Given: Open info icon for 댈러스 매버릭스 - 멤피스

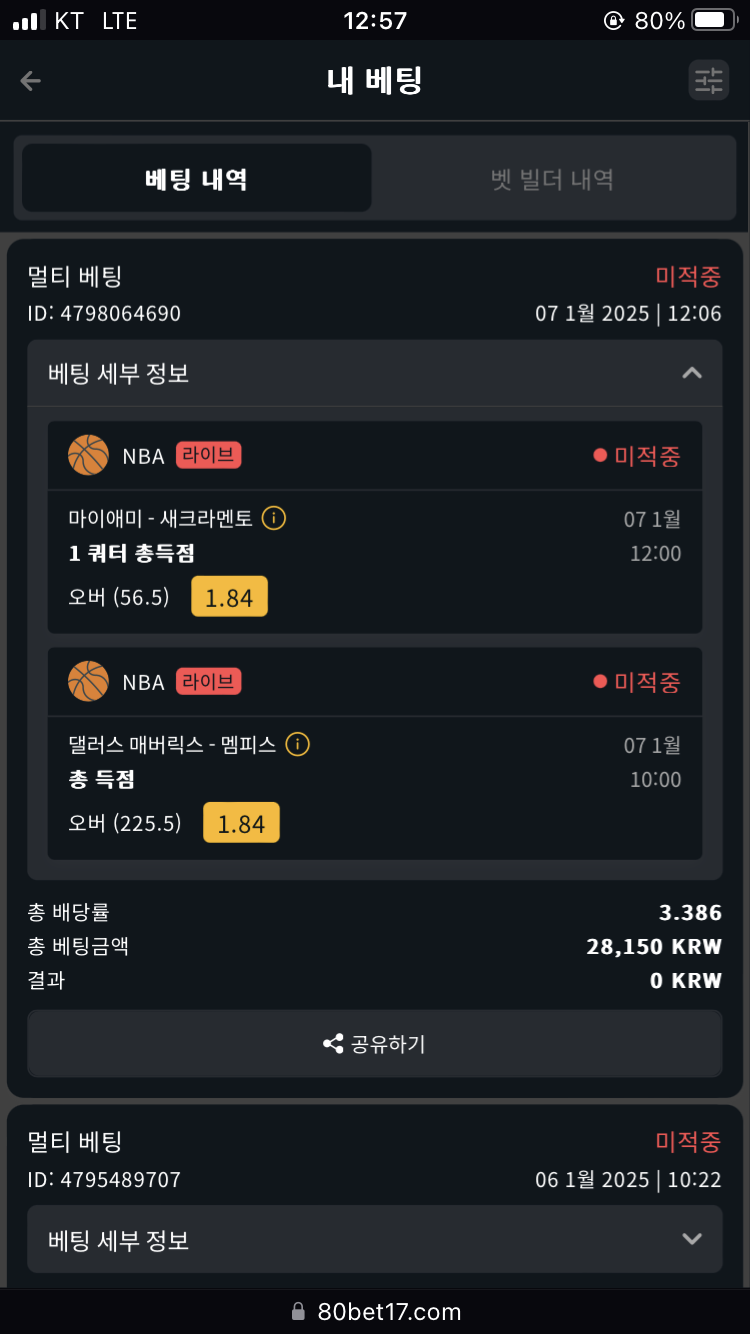Looking at the screenshot, I should click(298, 744).
